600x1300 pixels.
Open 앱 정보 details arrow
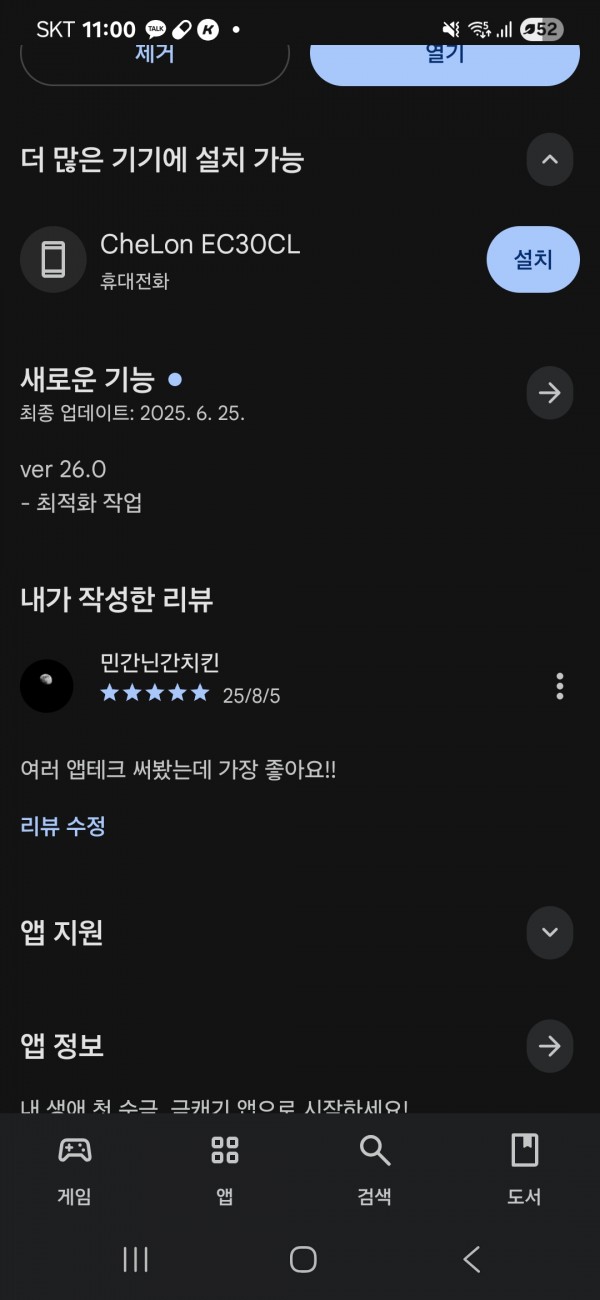(x=550, y=1046)
